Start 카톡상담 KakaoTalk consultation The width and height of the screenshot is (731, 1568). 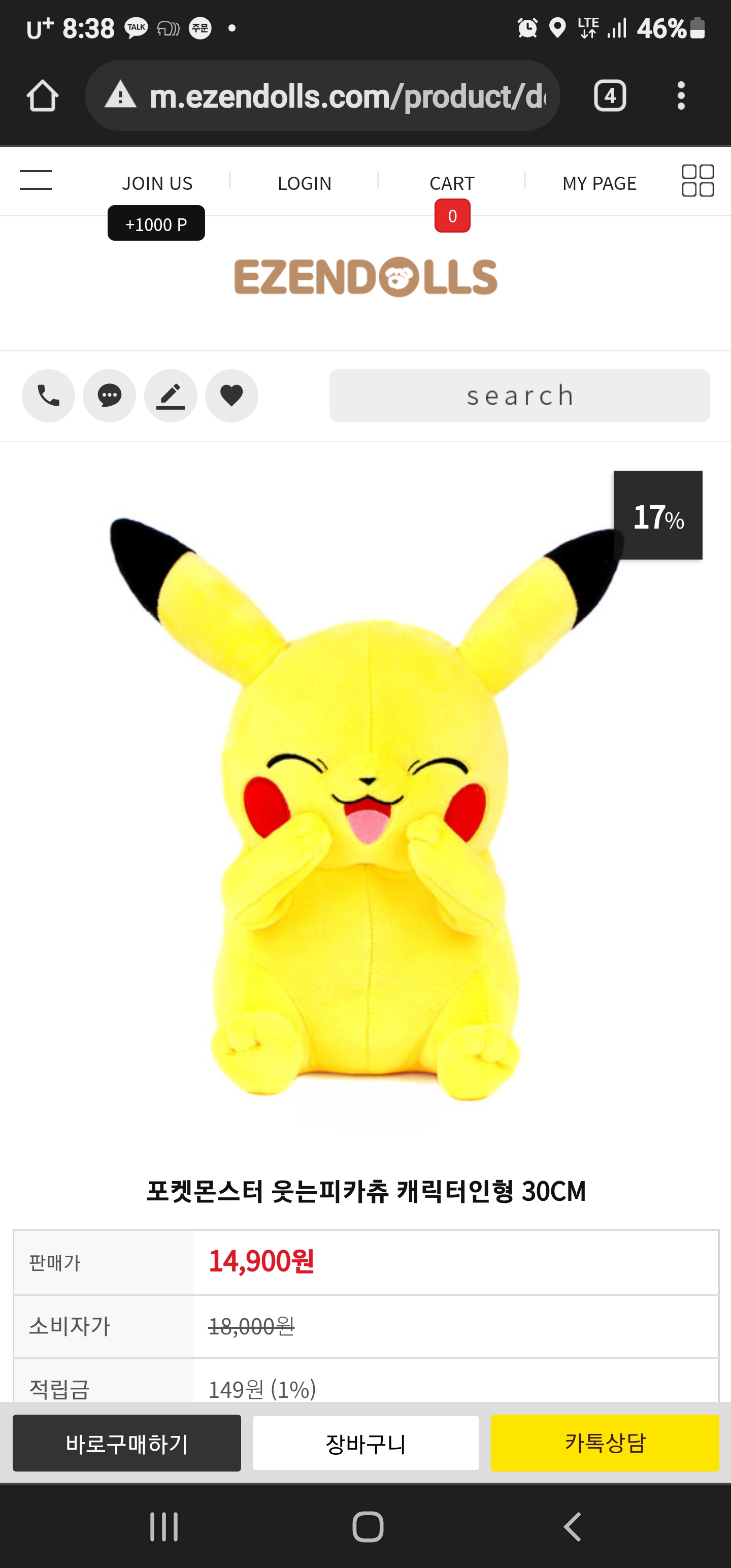(605, 1443)
